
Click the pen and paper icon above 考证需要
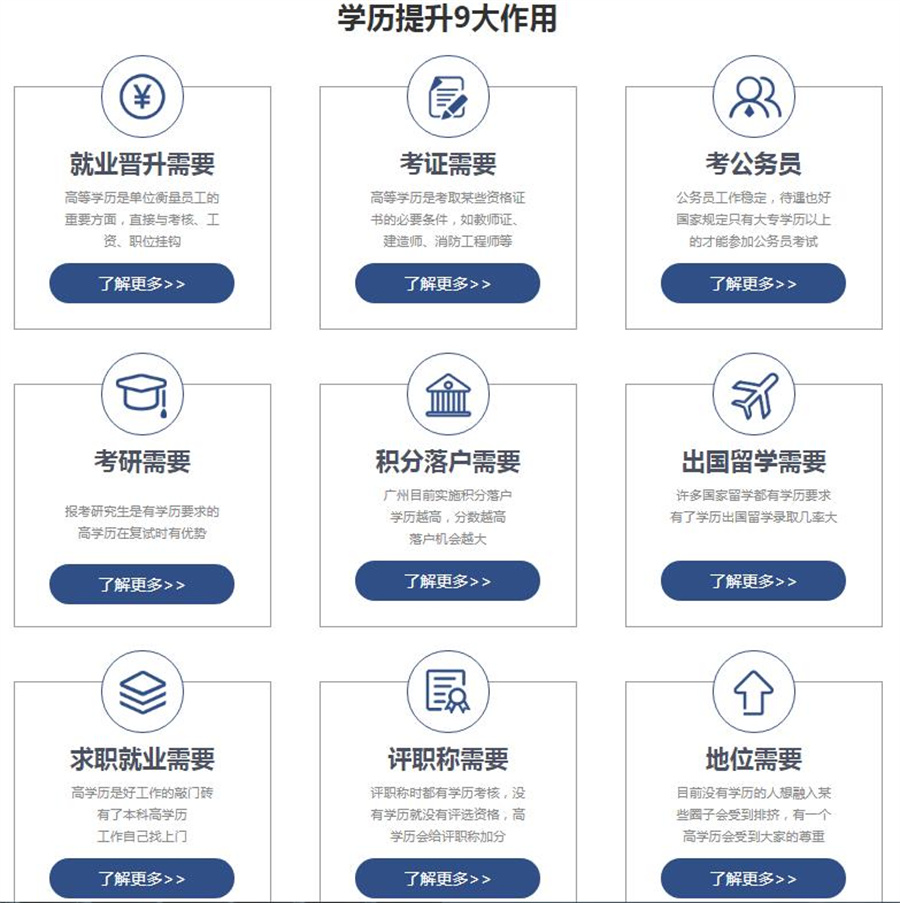pos(447,98)
